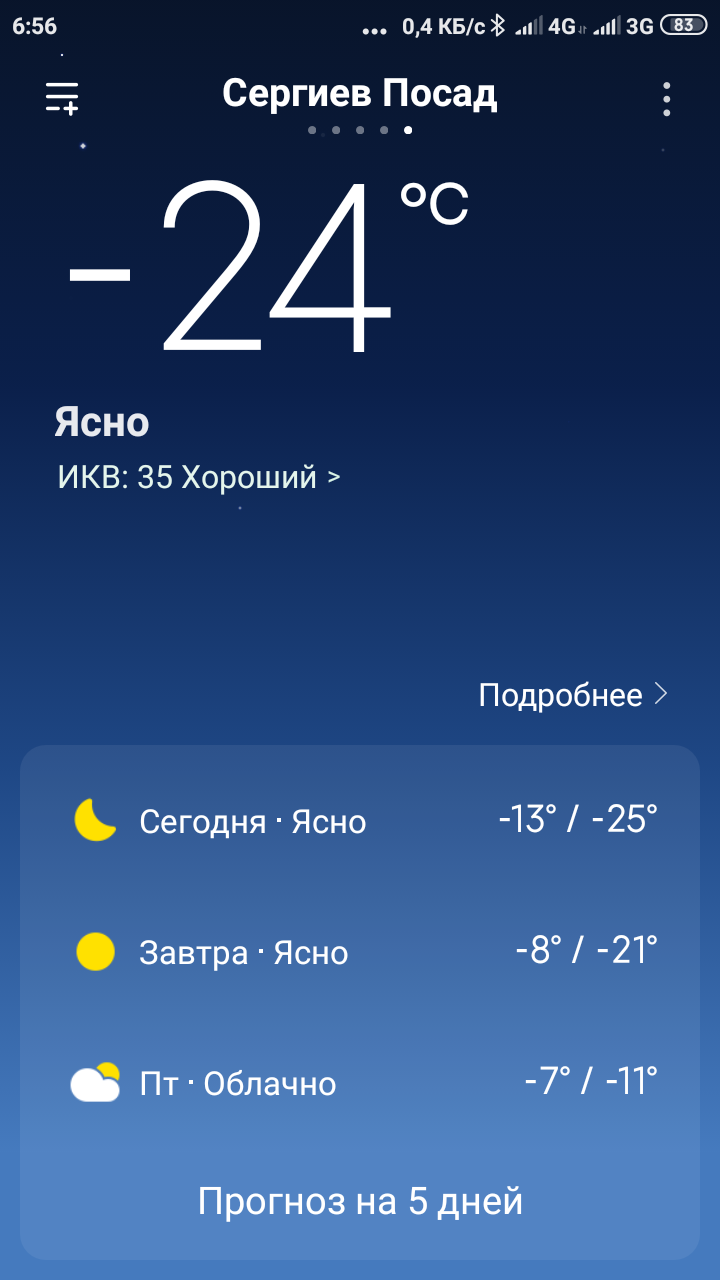Image resolution: width=720 pixels, height=1280 pixels.
Task: Open Friday forecast row Пт · Облачно
Action: pos(360,1082)
